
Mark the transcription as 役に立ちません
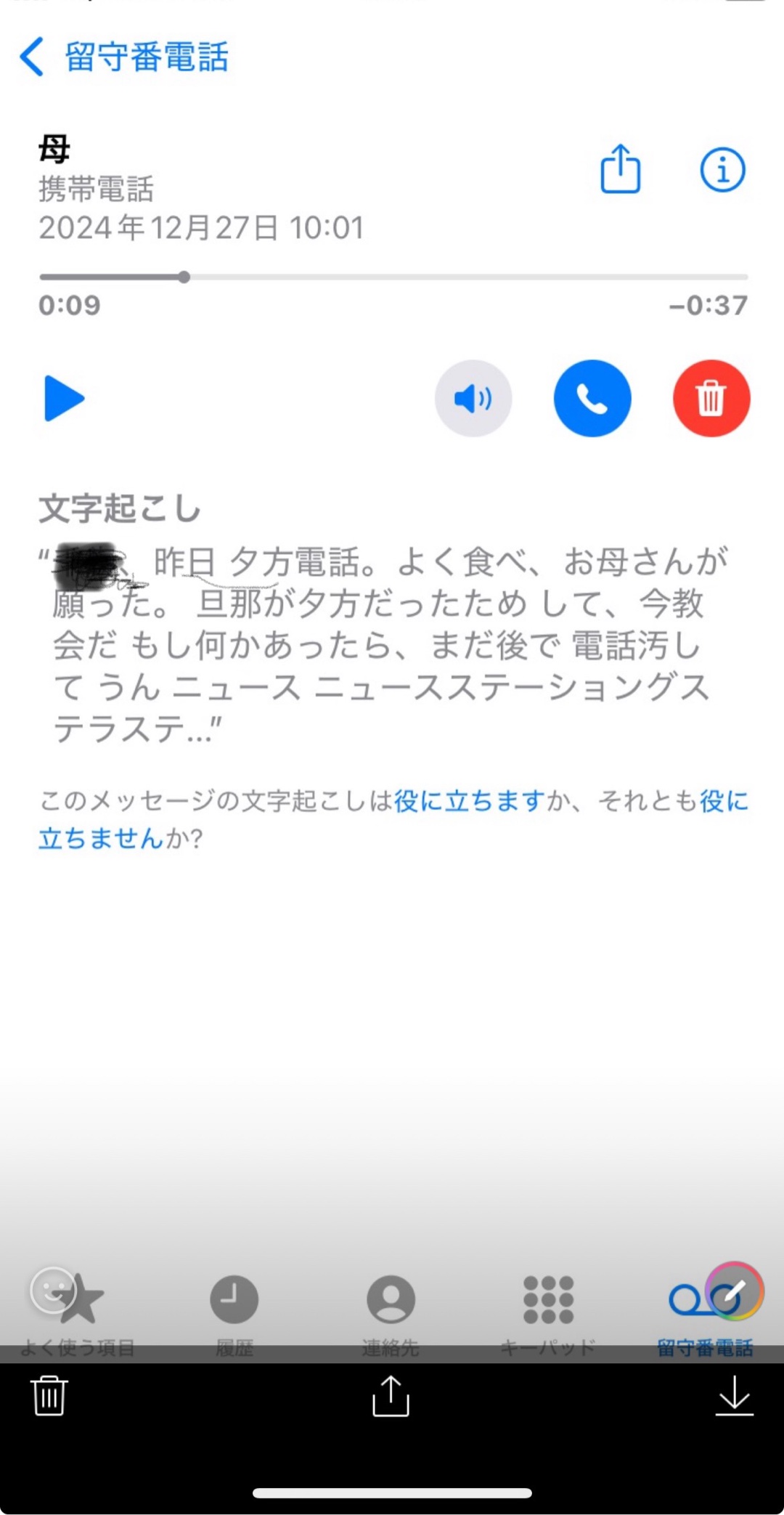(102, 838)
